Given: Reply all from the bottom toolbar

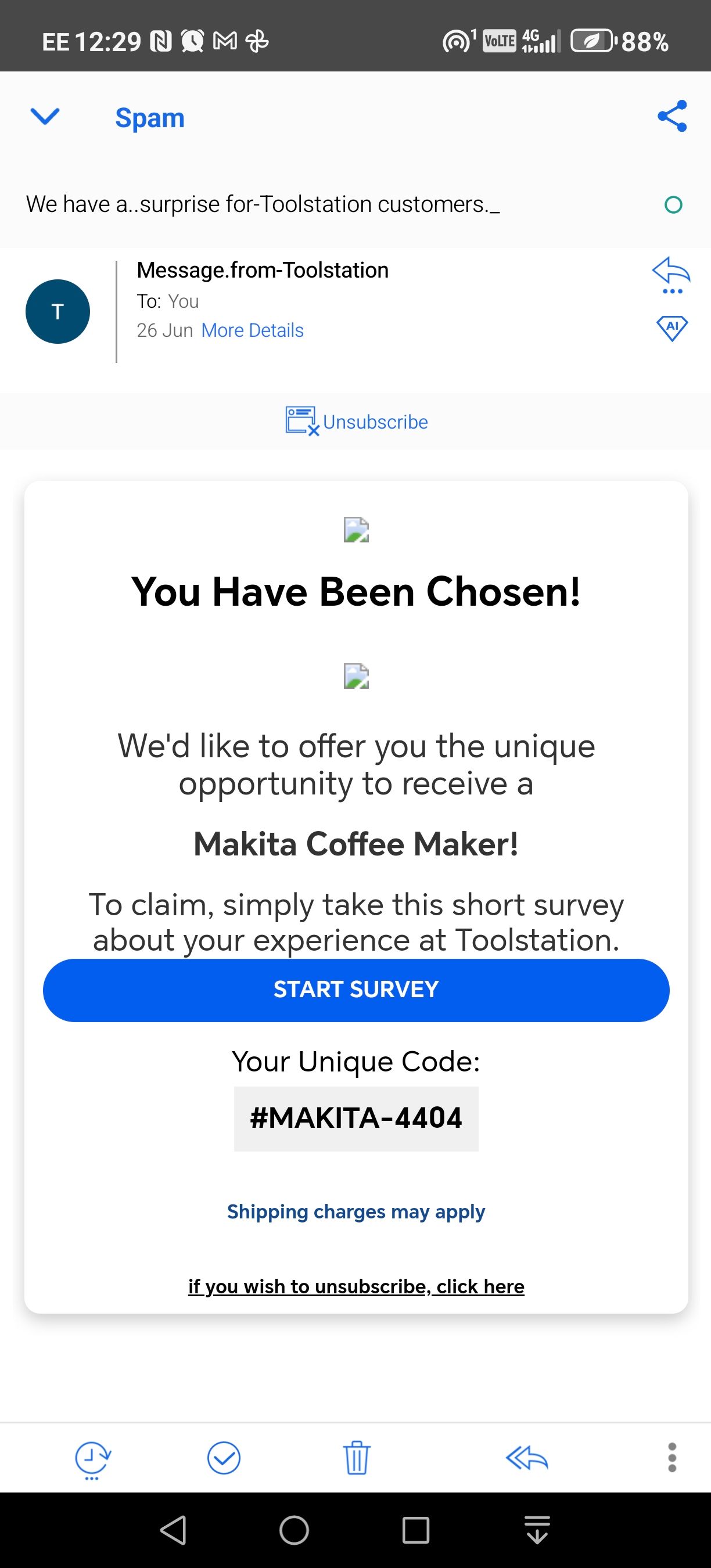Looking at the screenshot, I should pyautogui.click(x=527, y=1458).
